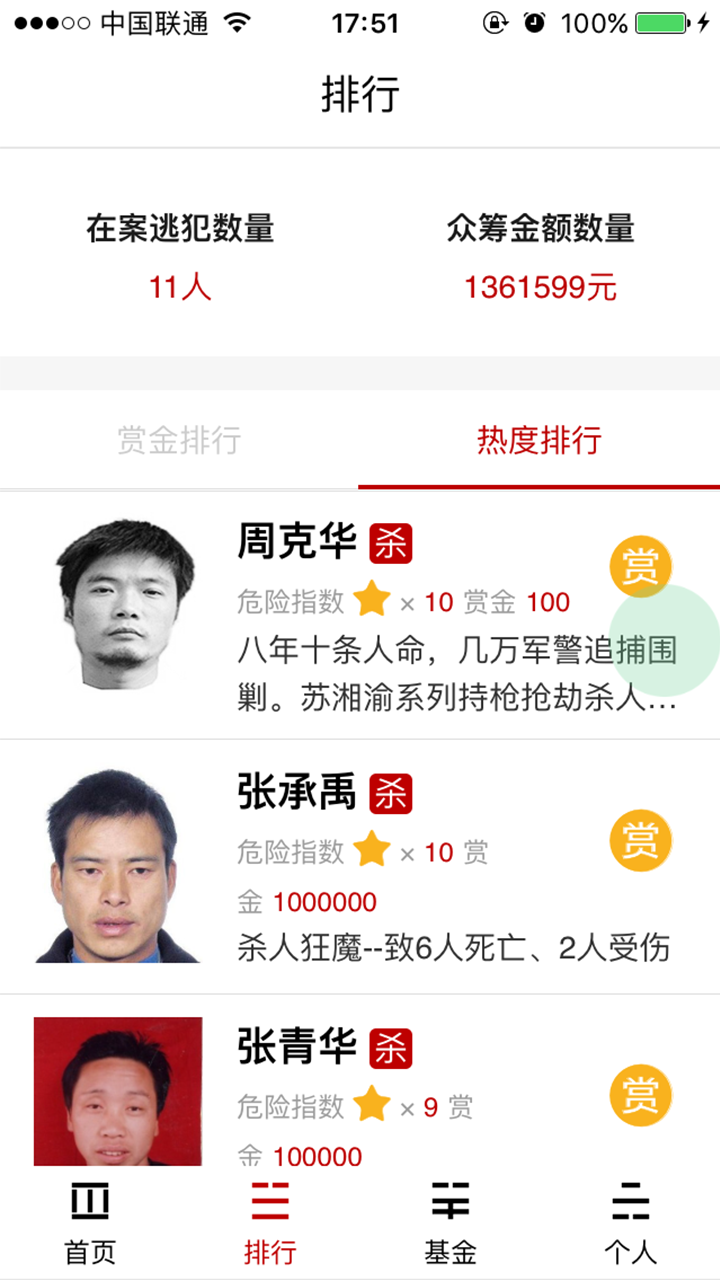
Task: Tap the 赏 reward icon beside 张青华
Action: (641, 1096)
